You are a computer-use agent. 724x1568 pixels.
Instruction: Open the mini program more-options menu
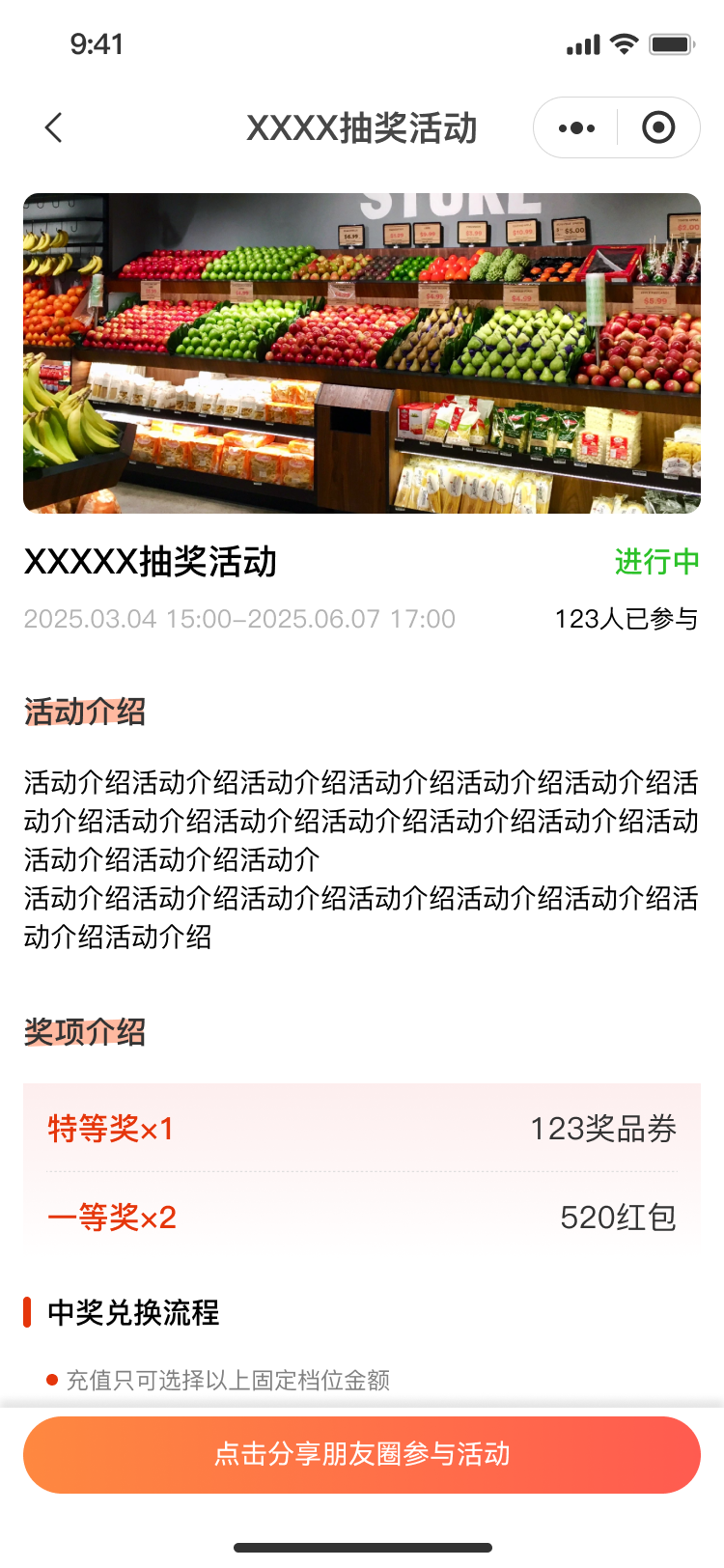click(576, 127)
